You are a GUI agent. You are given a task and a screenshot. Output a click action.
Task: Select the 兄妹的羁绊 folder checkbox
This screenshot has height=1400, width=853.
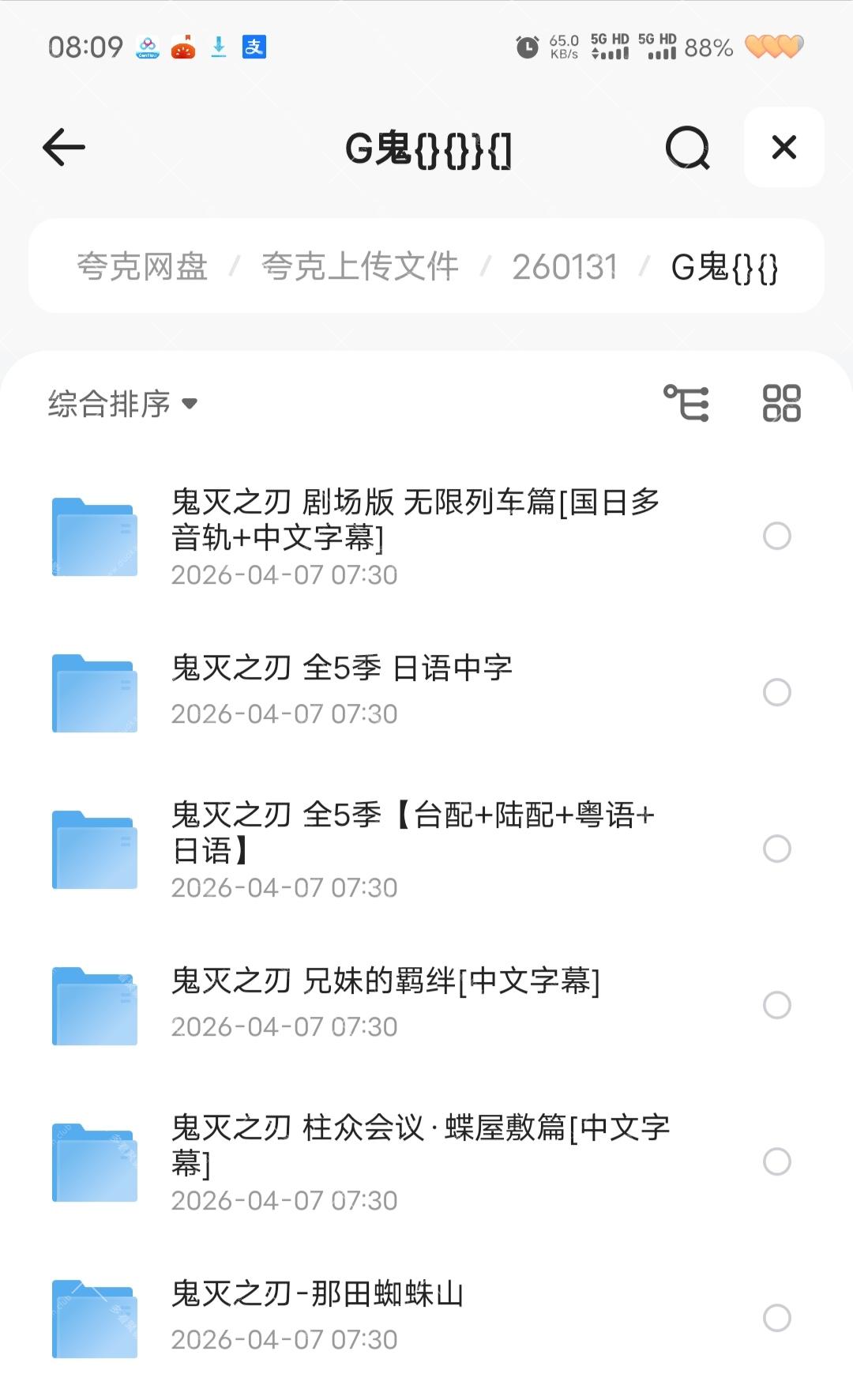click(776, 1005)
